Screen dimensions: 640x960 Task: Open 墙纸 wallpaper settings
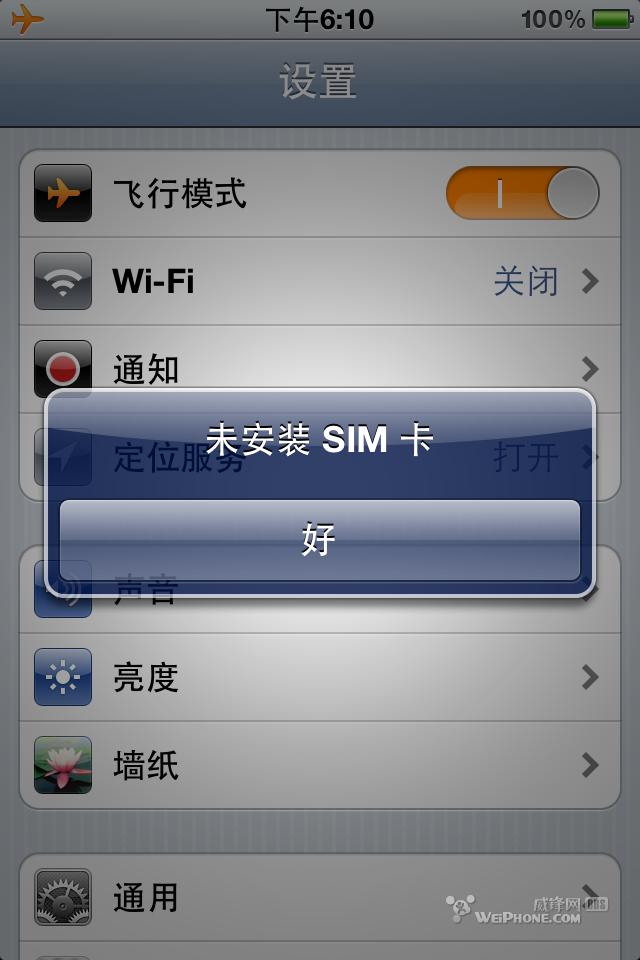coord(320,766)
